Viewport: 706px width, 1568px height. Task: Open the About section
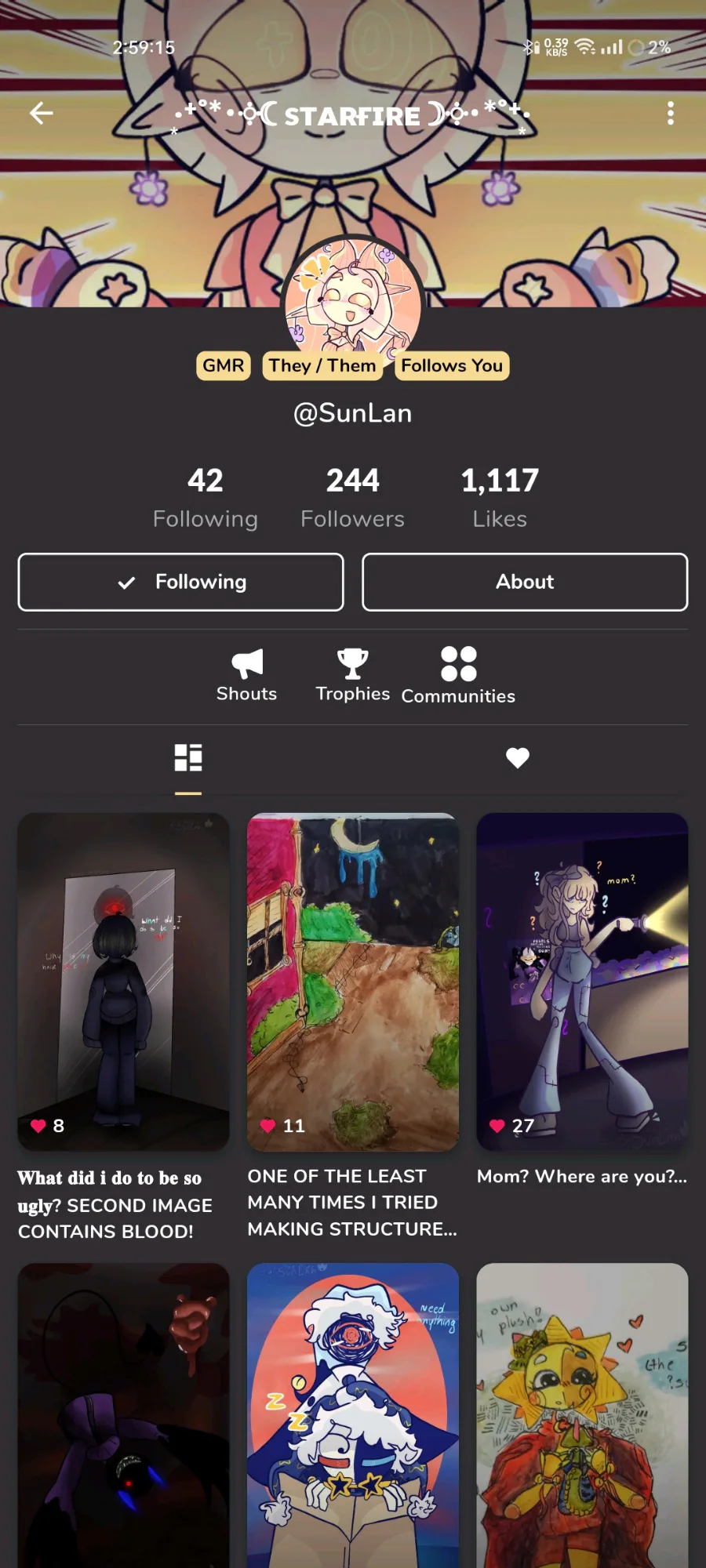tap(525, 582)
